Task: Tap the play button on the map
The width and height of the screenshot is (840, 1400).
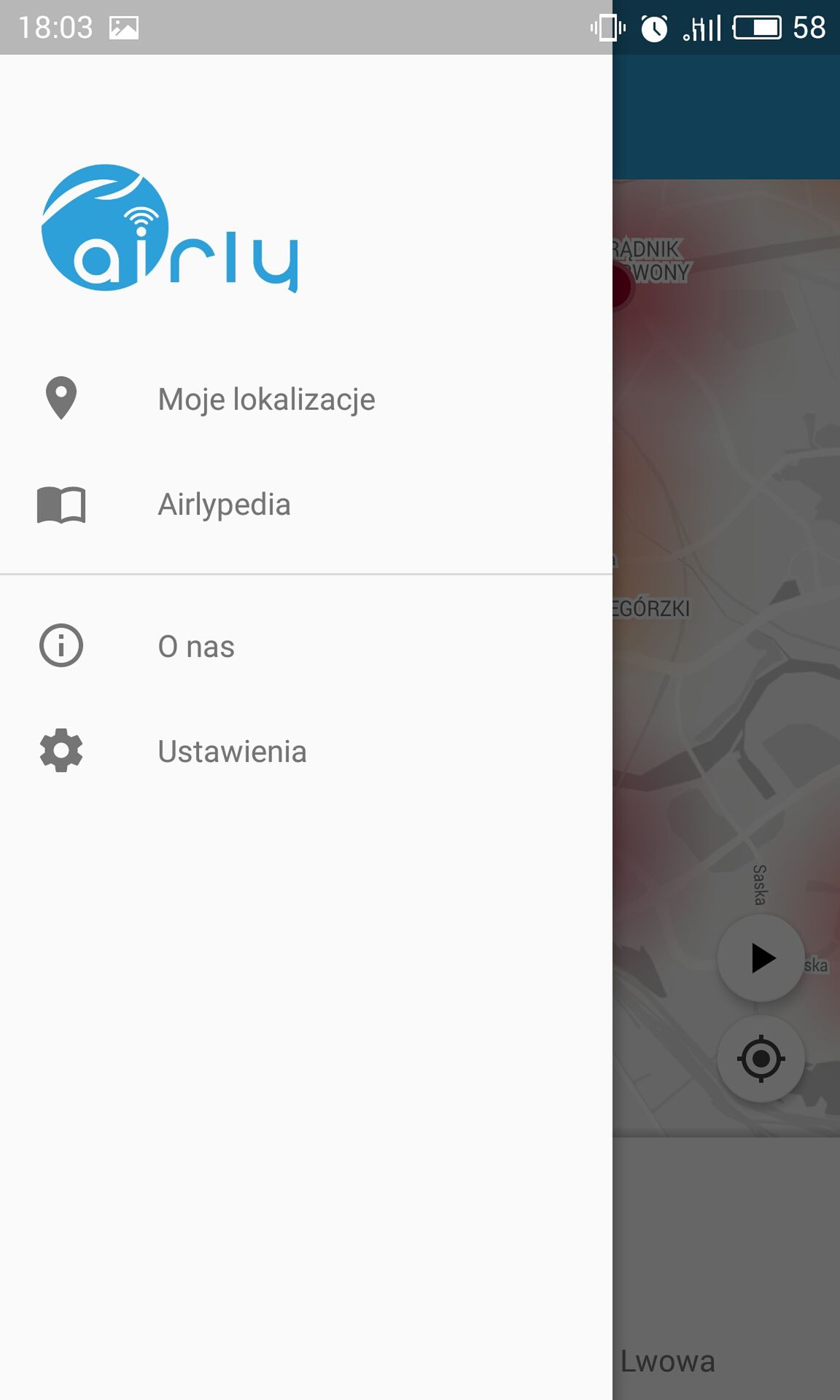Action: [x=761, y=958]
